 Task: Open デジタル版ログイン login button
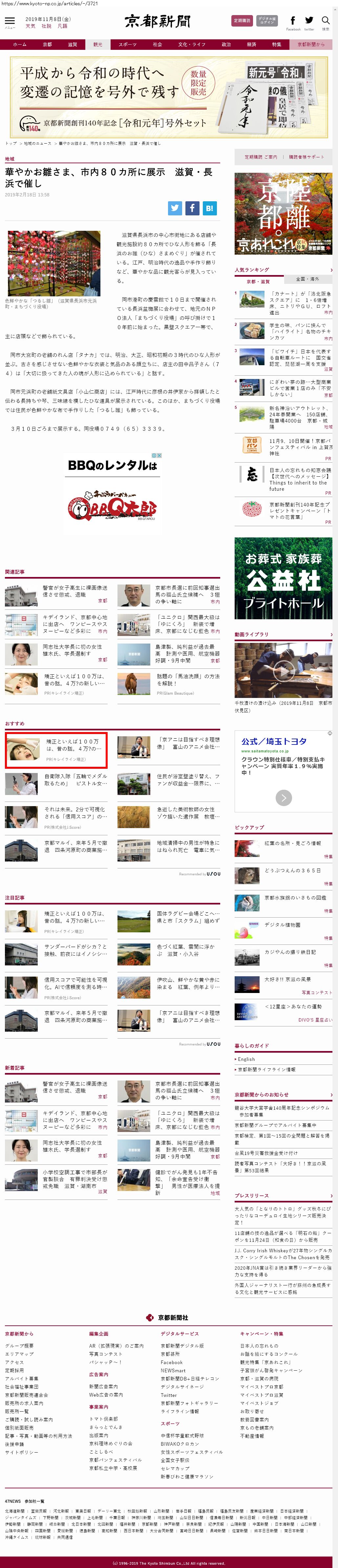click(267, 21)
